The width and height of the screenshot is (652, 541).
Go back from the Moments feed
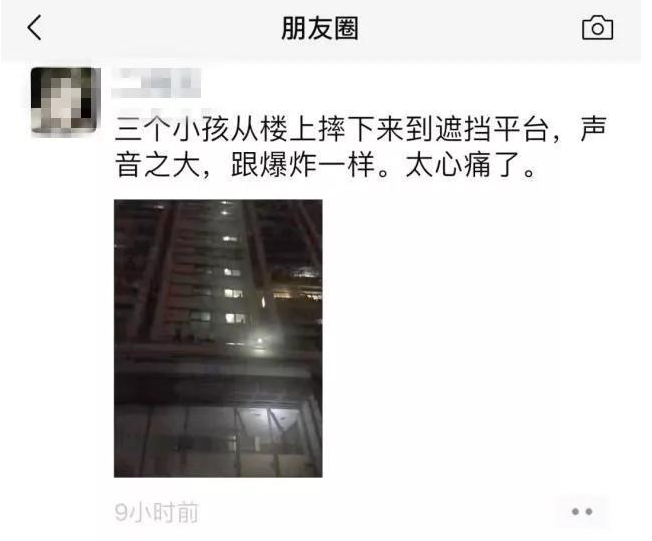click(x=35, y=29)
